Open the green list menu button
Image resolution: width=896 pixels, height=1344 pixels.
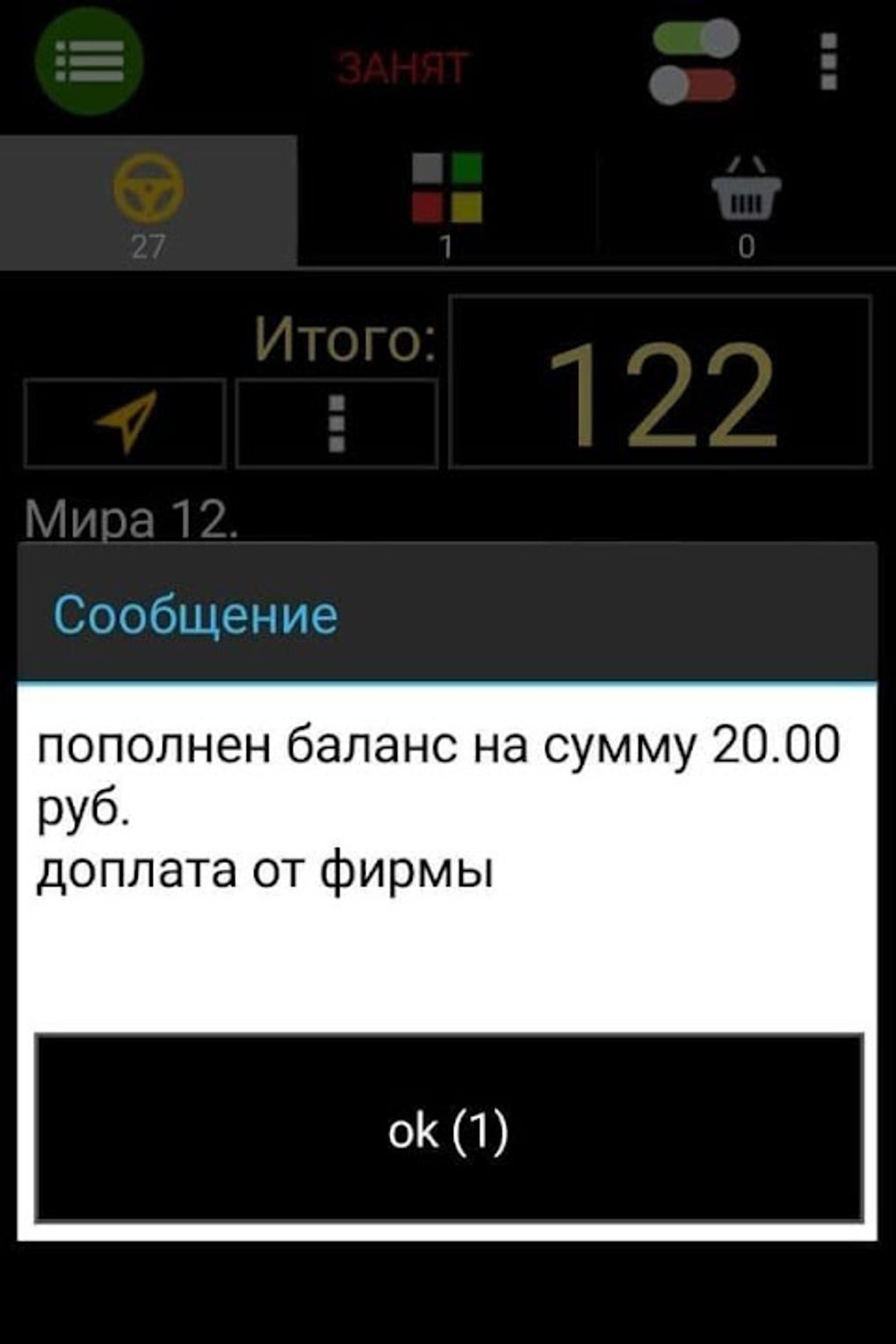(x=88, y=61)
